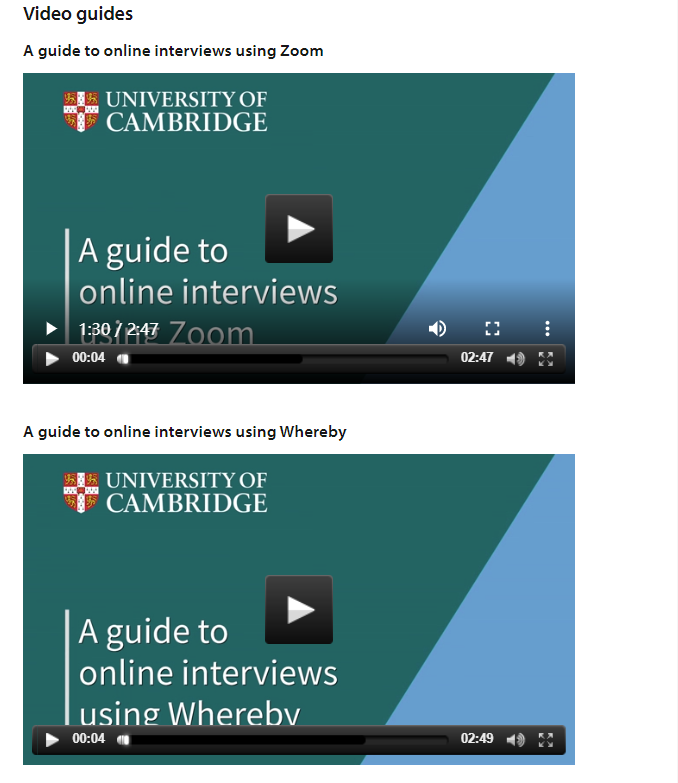Screen dimensions: 678x783
Task: Start playback from Zoom video's bottom bar
Action: (x=52, y=358)
